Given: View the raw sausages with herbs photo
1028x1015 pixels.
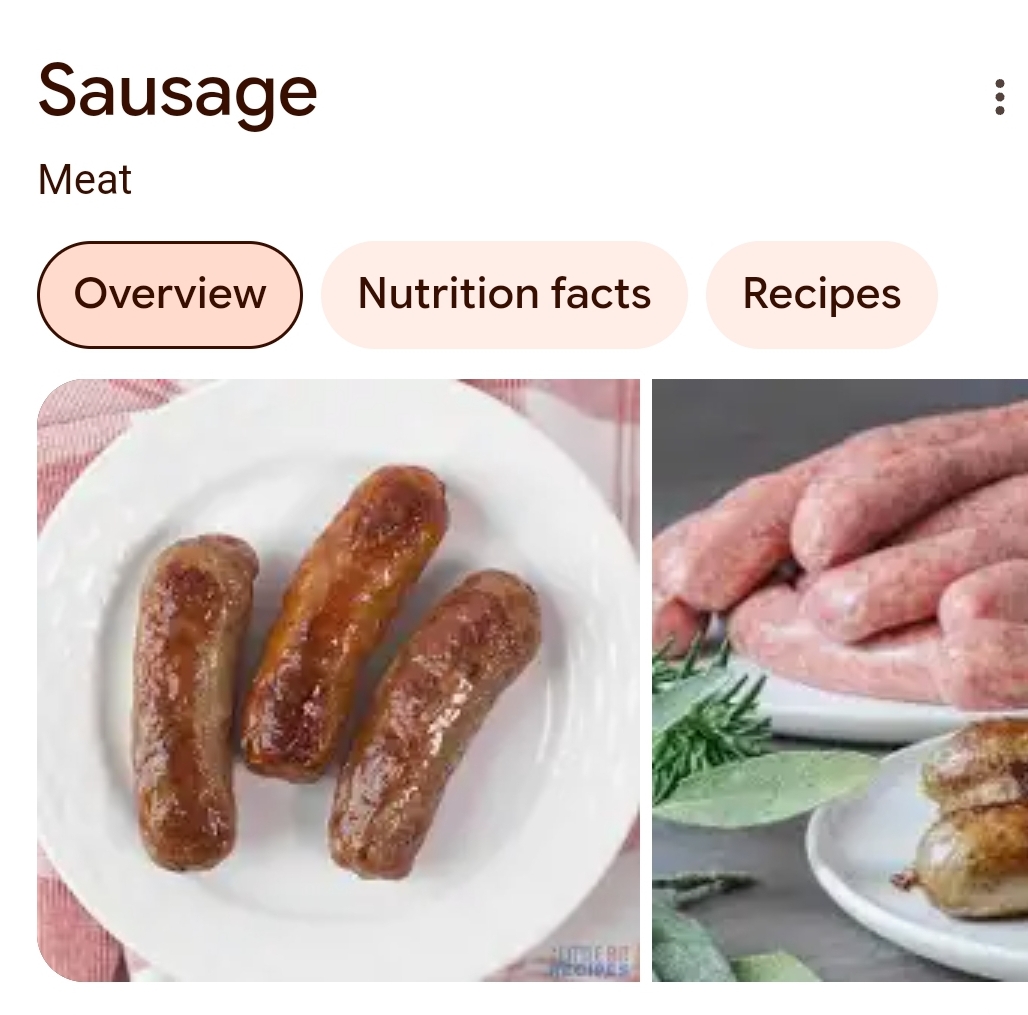Looking at the screenshot, I should pos(840,680).
